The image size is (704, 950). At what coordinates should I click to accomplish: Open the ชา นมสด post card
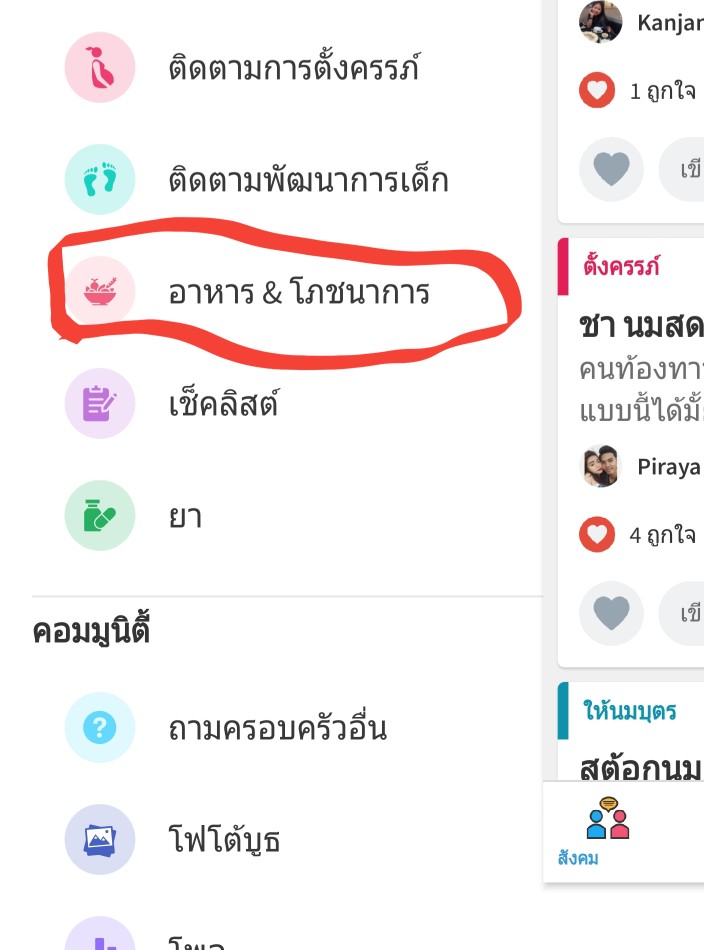tap(640, 325)
